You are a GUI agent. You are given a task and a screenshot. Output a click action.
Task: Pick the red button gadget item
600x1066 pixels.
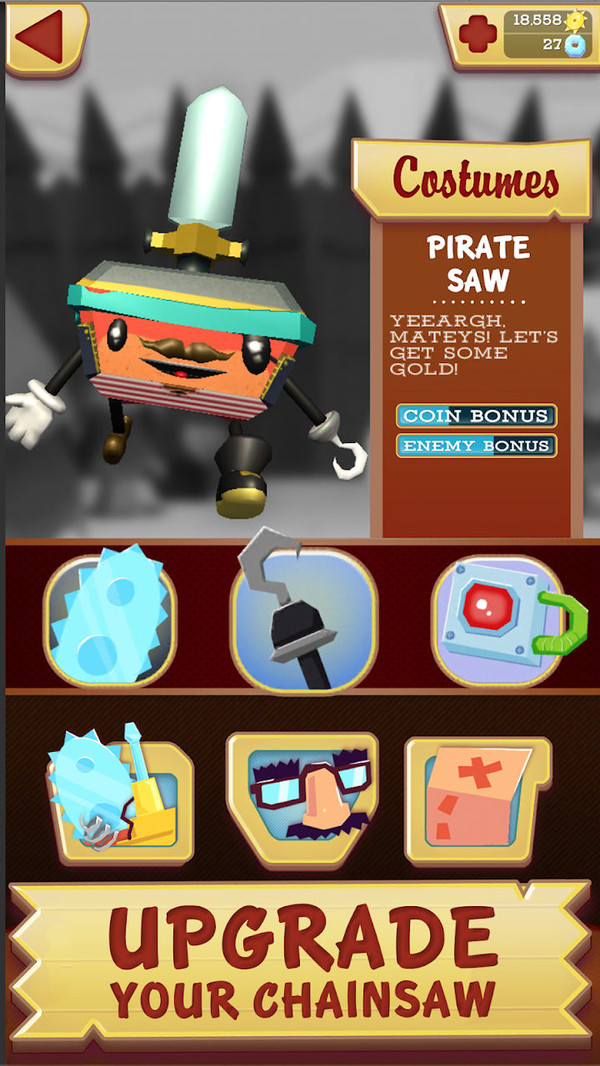(x=497, y=620)
